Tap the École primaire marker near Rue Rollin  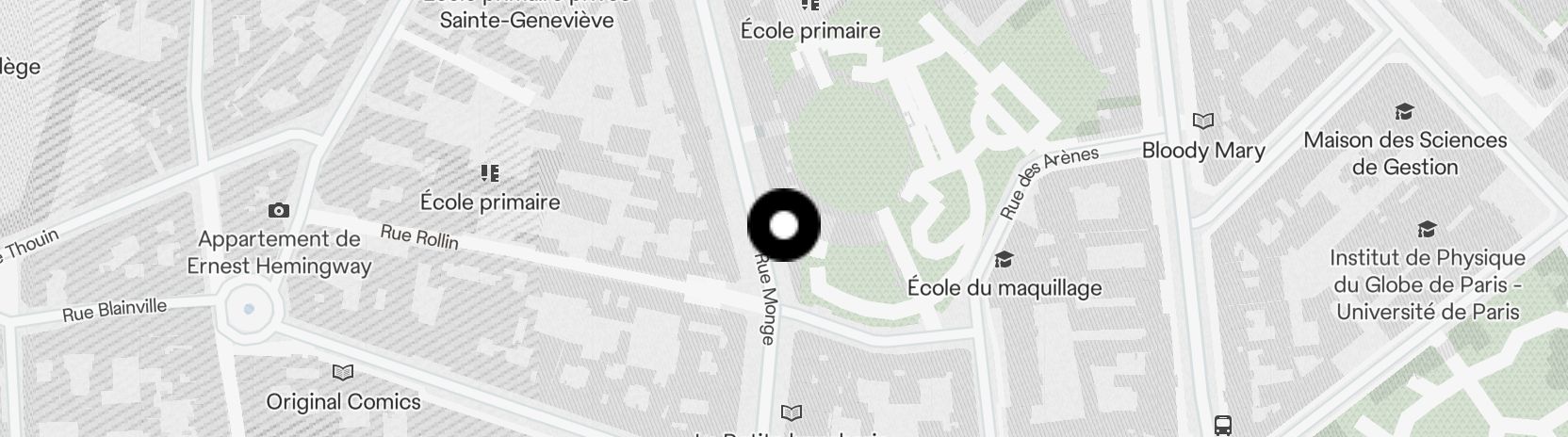489,173
